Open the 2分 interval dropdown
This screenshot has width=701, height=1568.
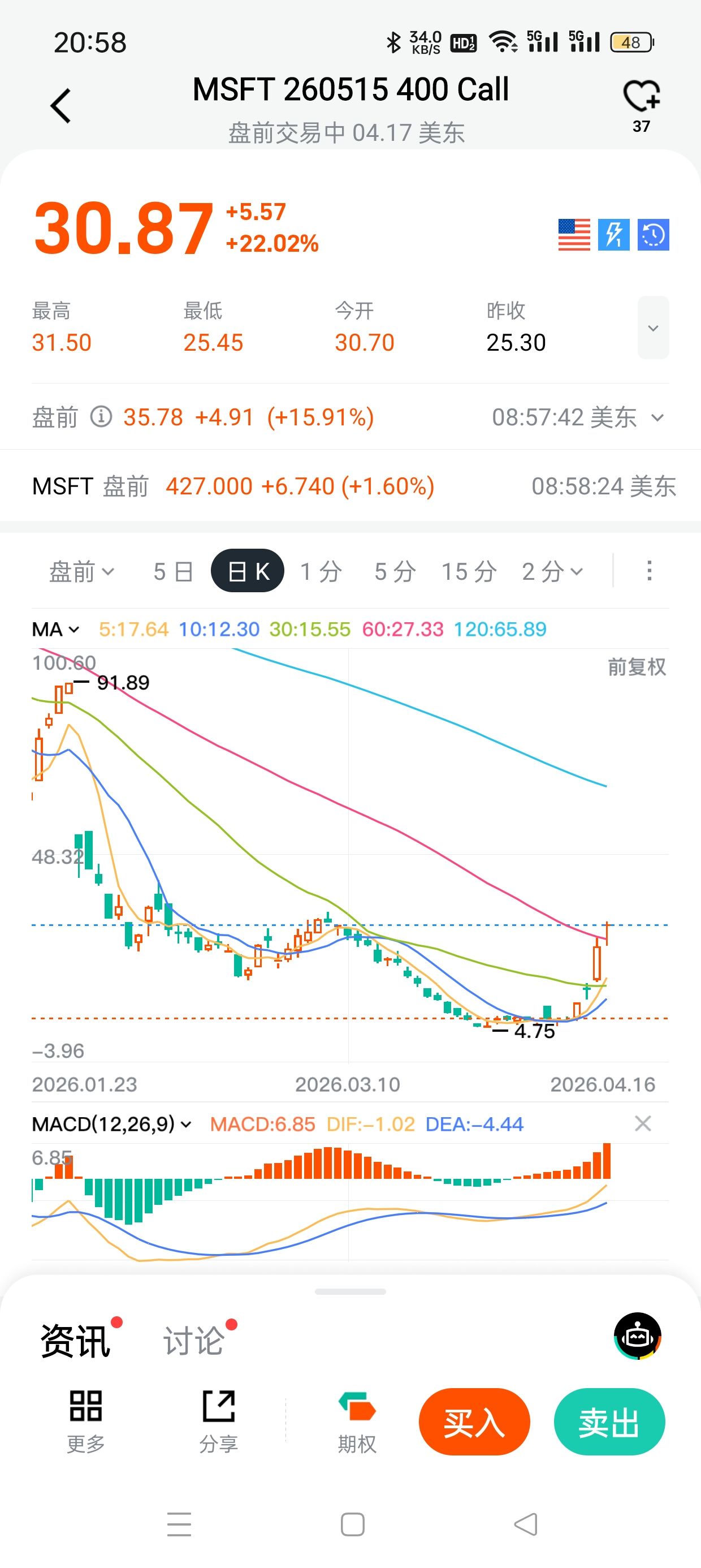[x=552, y=571]
